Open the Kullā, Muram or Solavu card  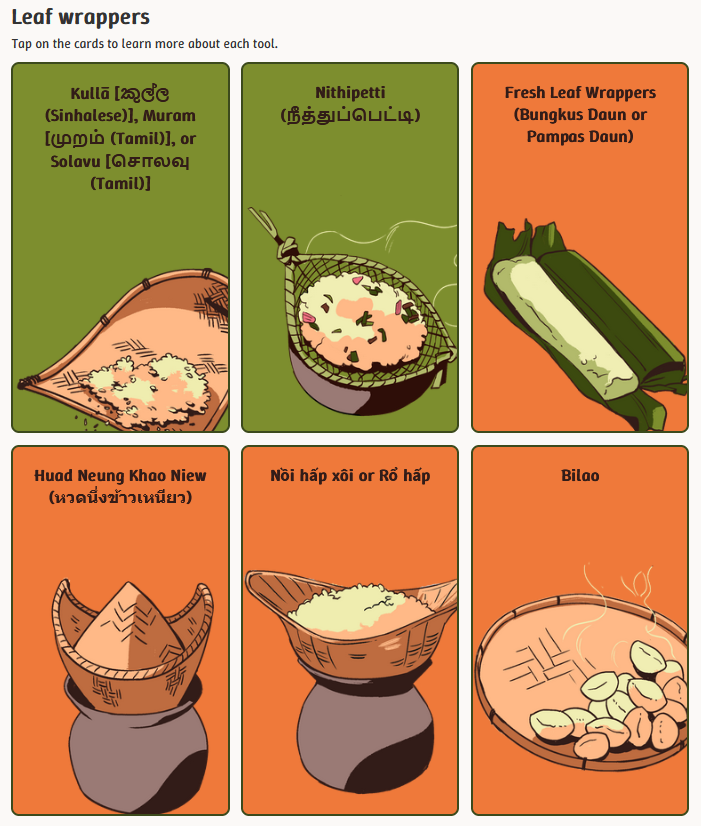tap(120, 247)
